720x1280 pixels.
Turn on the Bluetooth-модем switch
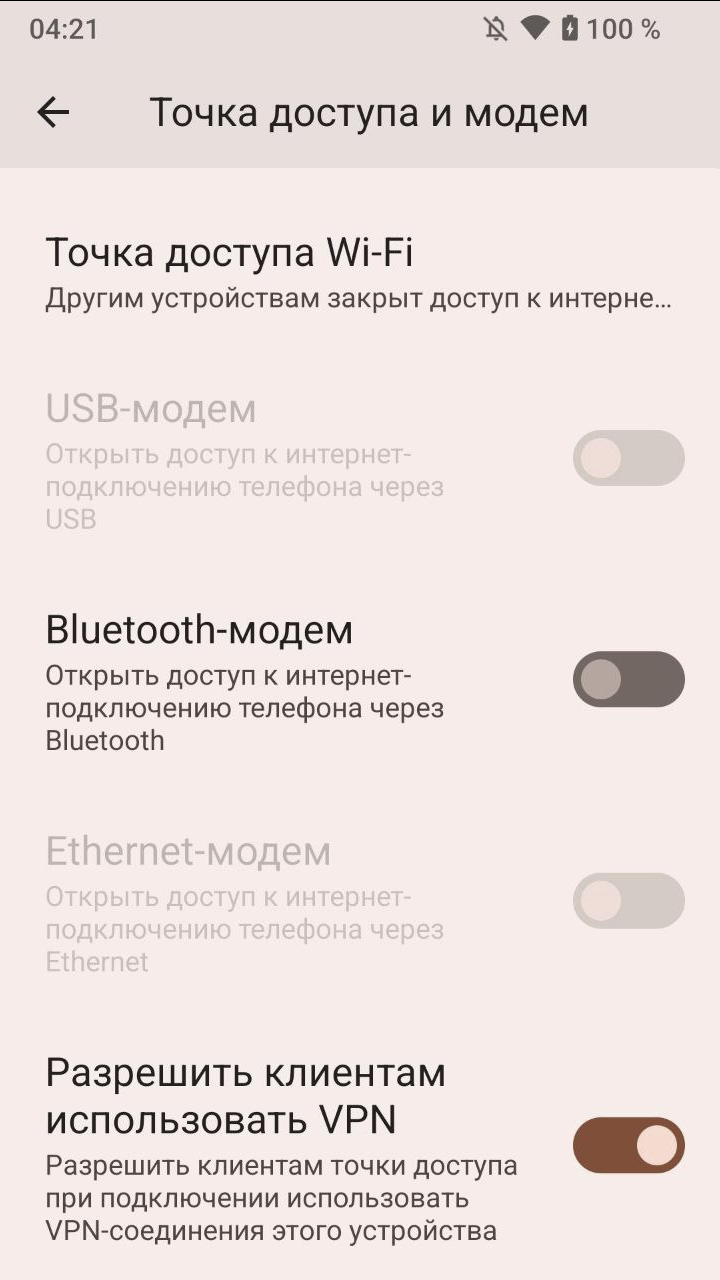tap(628, 680)
